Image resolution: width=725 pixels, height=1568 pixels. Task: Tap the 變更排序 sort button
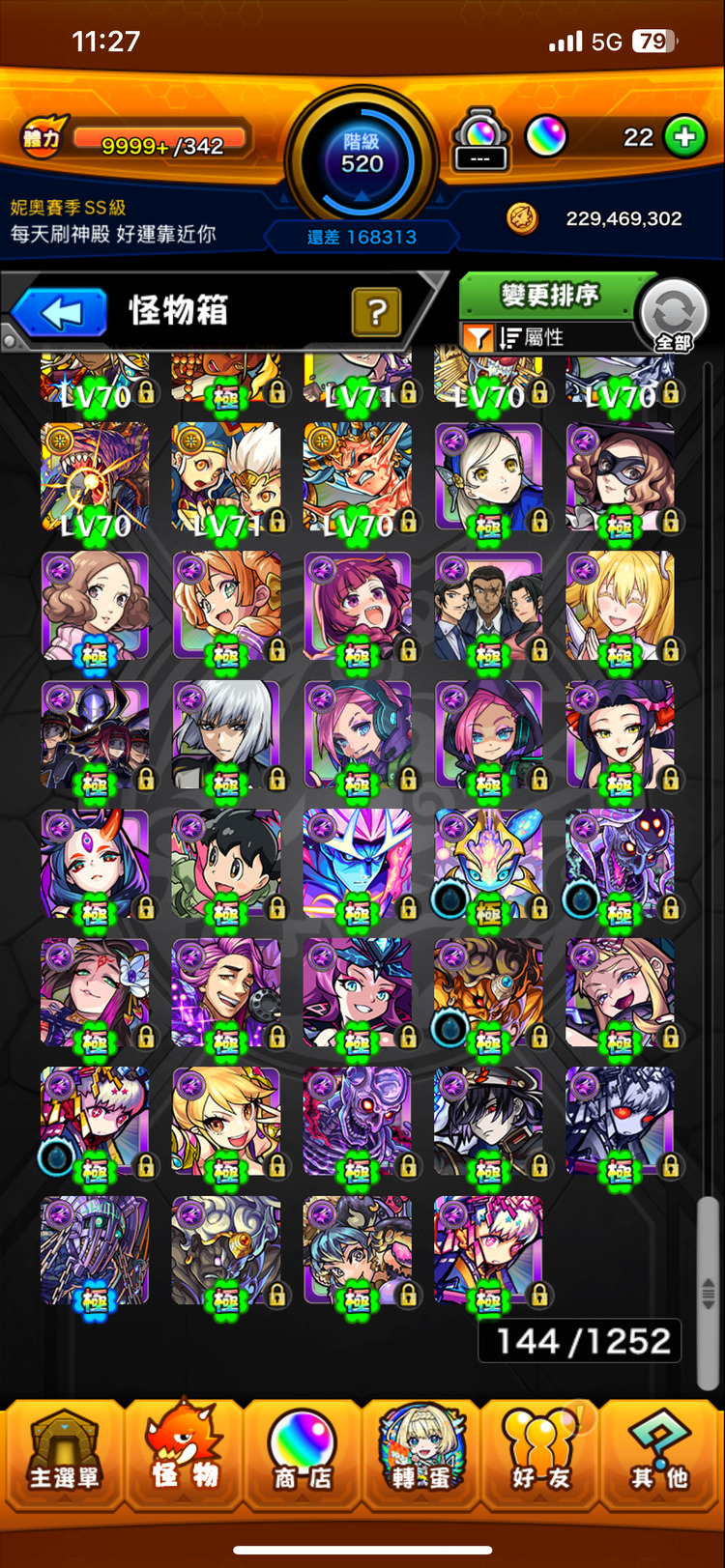[550, 295]
